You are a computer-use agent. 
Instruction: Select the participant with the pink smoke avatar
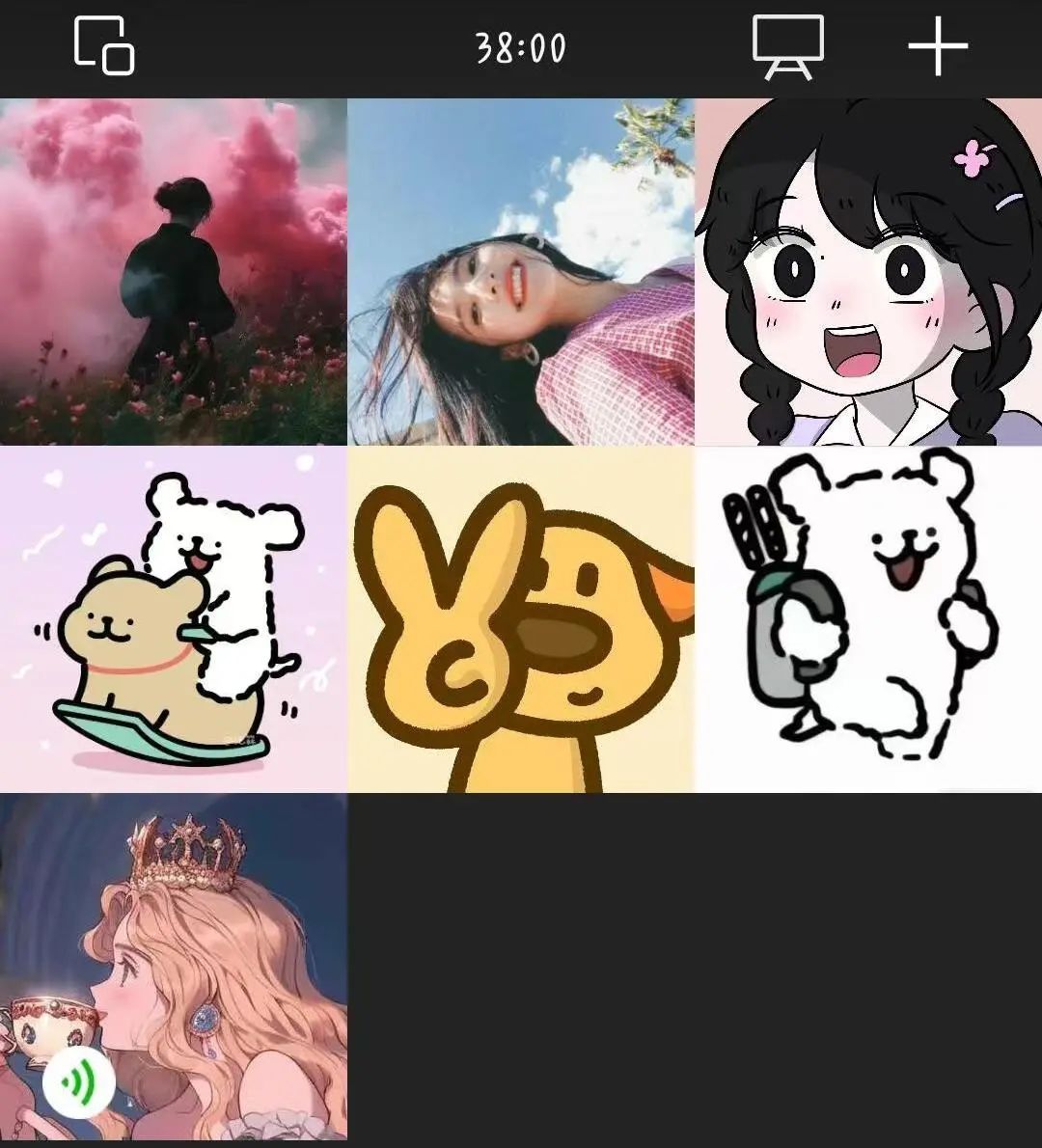pos(173,271)
